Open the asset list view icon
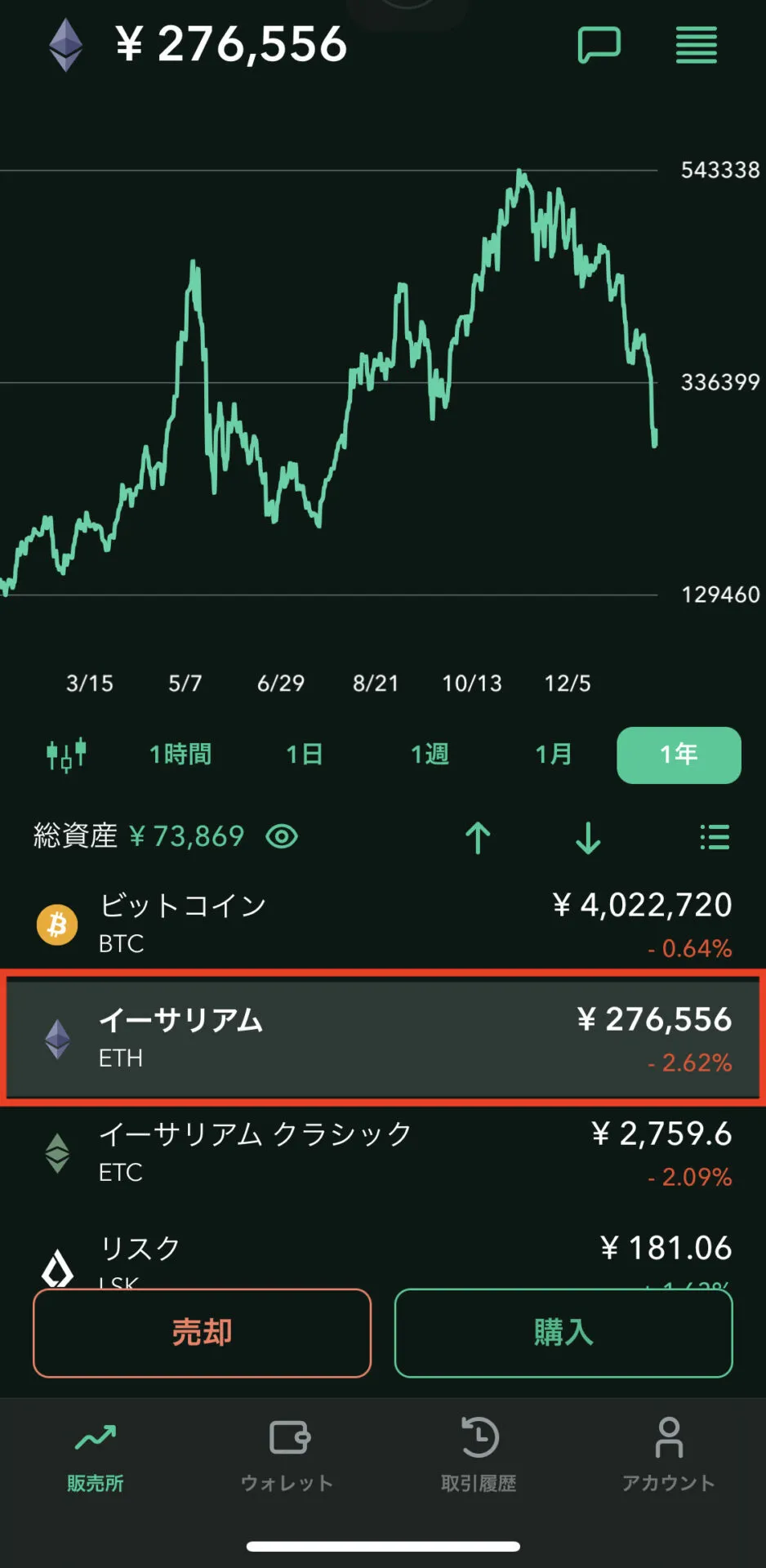Screen dimensions: 766x1568 click(714, 837)
